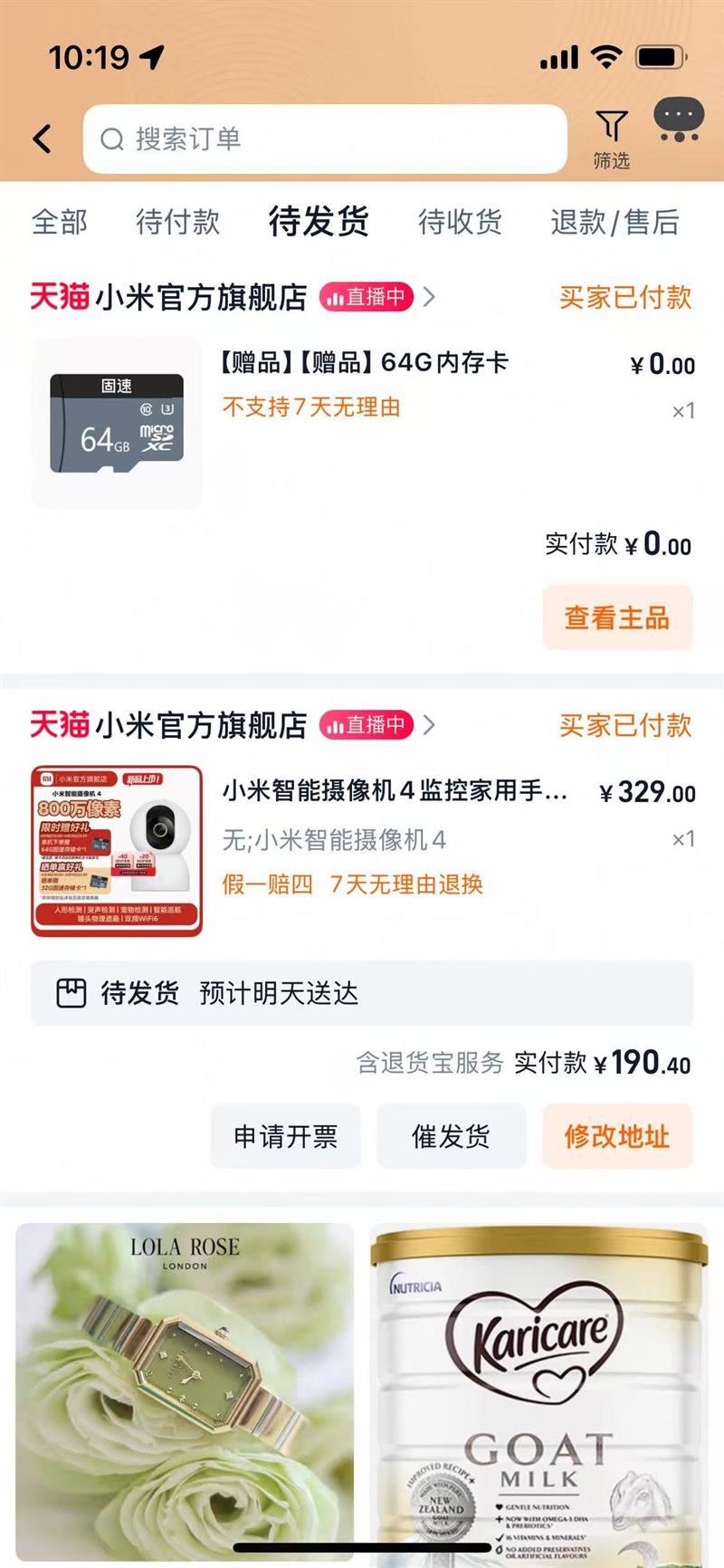Open the 筛选 filter icon

coord(613,129)
